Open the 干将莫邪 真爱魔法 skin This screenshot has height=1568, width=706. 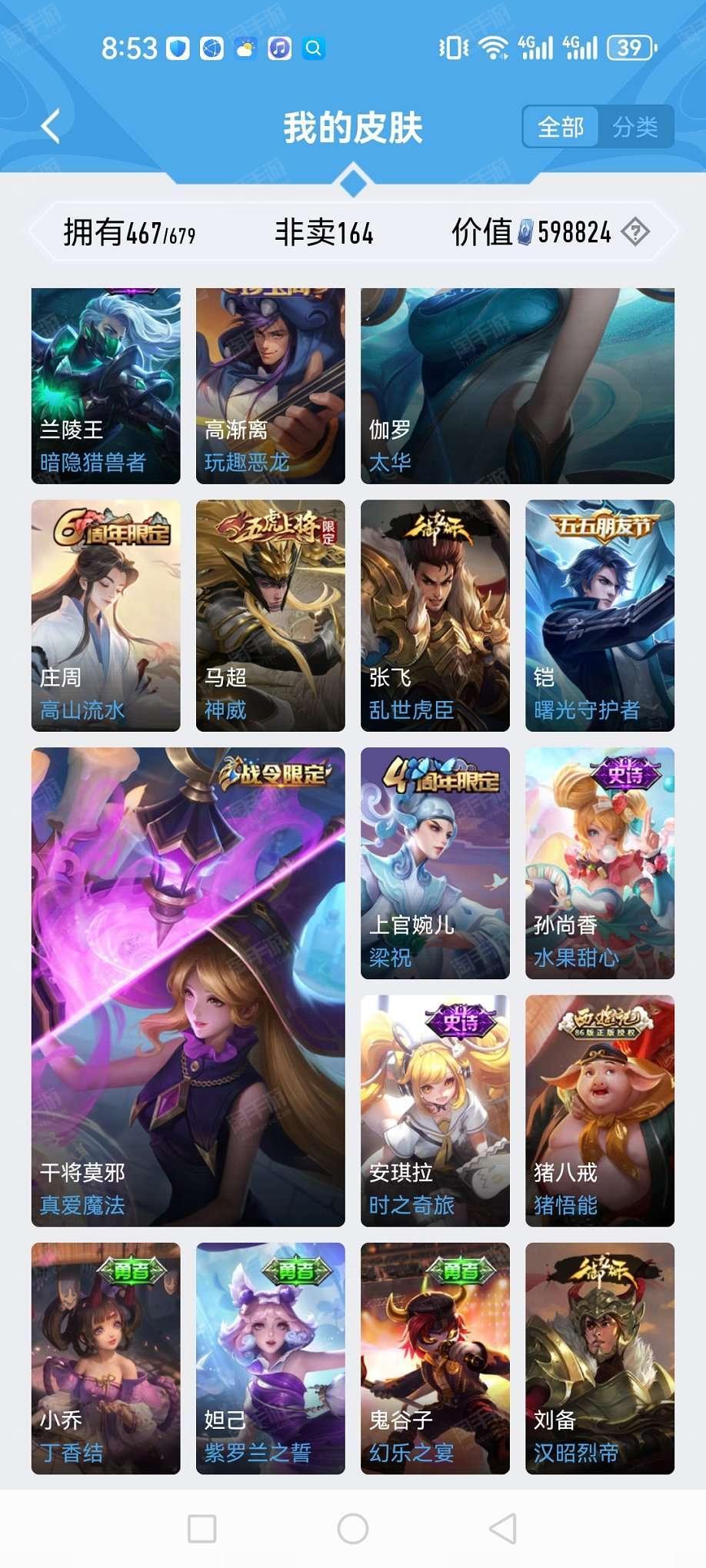(x=188, y=987)
